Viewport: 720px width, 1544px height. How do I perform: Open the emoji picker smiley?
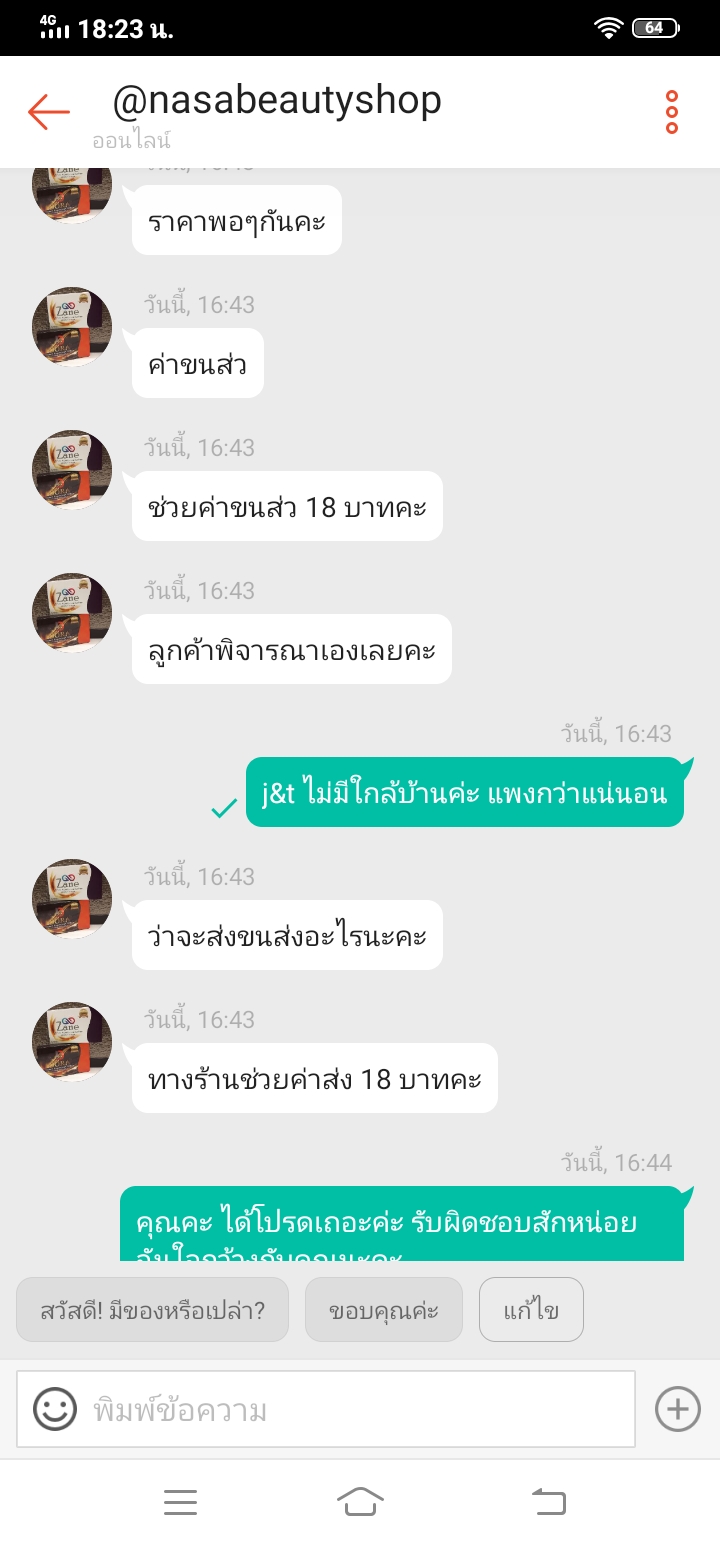tap(55, 1410)
